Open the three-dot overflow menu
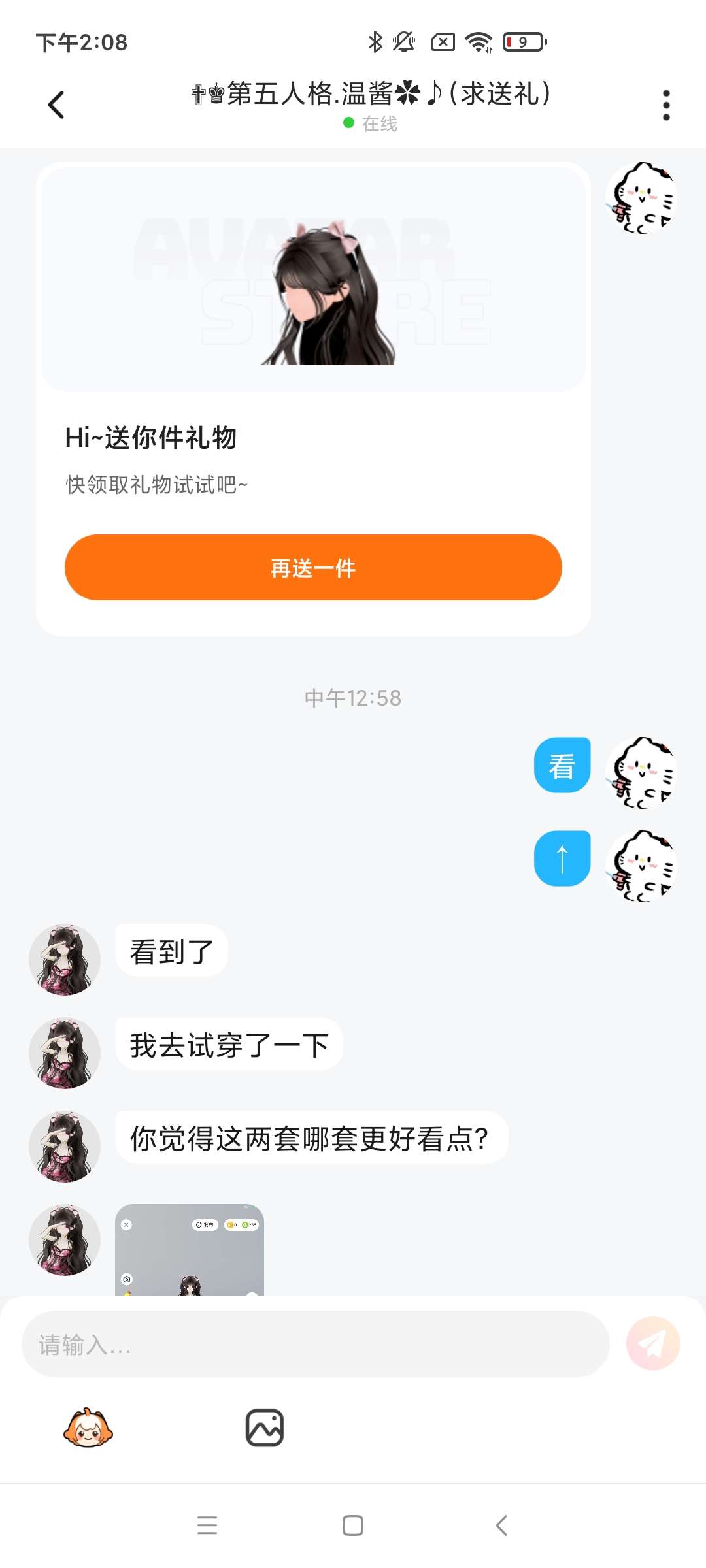The image size is (706, 1568). click(665, 105)
